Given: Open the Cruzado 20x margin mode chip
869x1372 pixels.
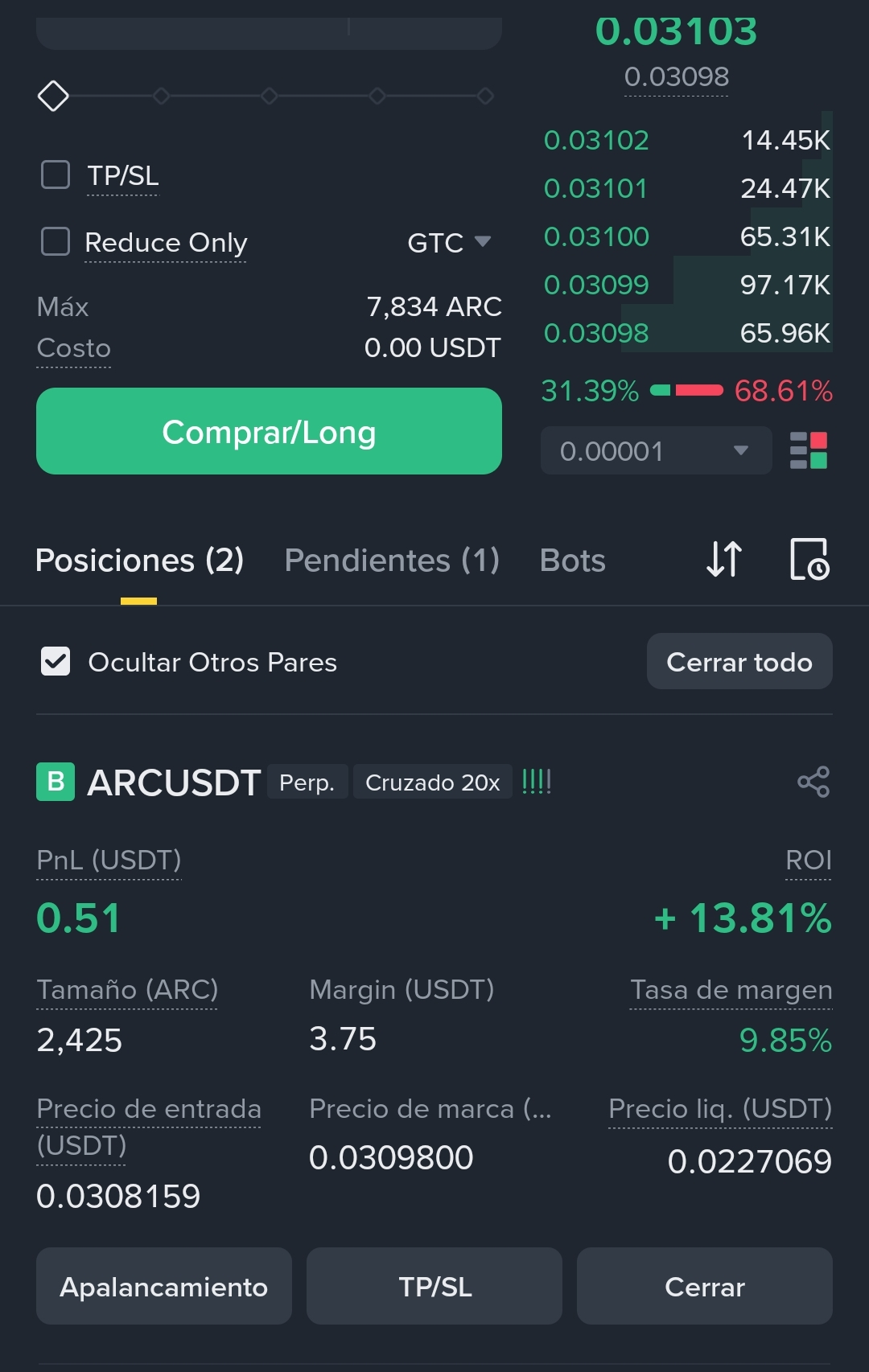Looking at the screenshot, I should pyautogui.click(x=432, y=783).
